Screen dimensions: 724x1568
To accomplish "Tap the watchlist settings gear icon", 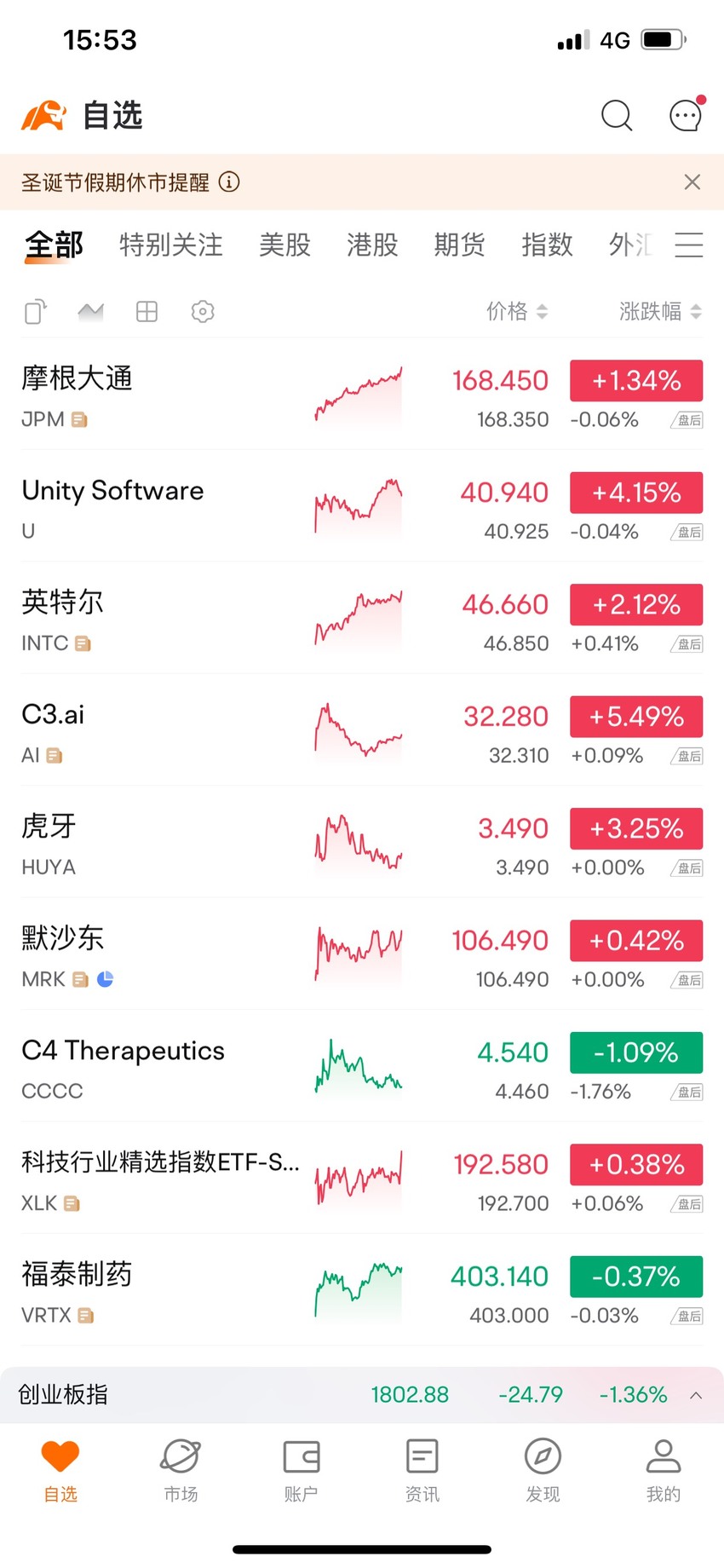I will 203,312.
